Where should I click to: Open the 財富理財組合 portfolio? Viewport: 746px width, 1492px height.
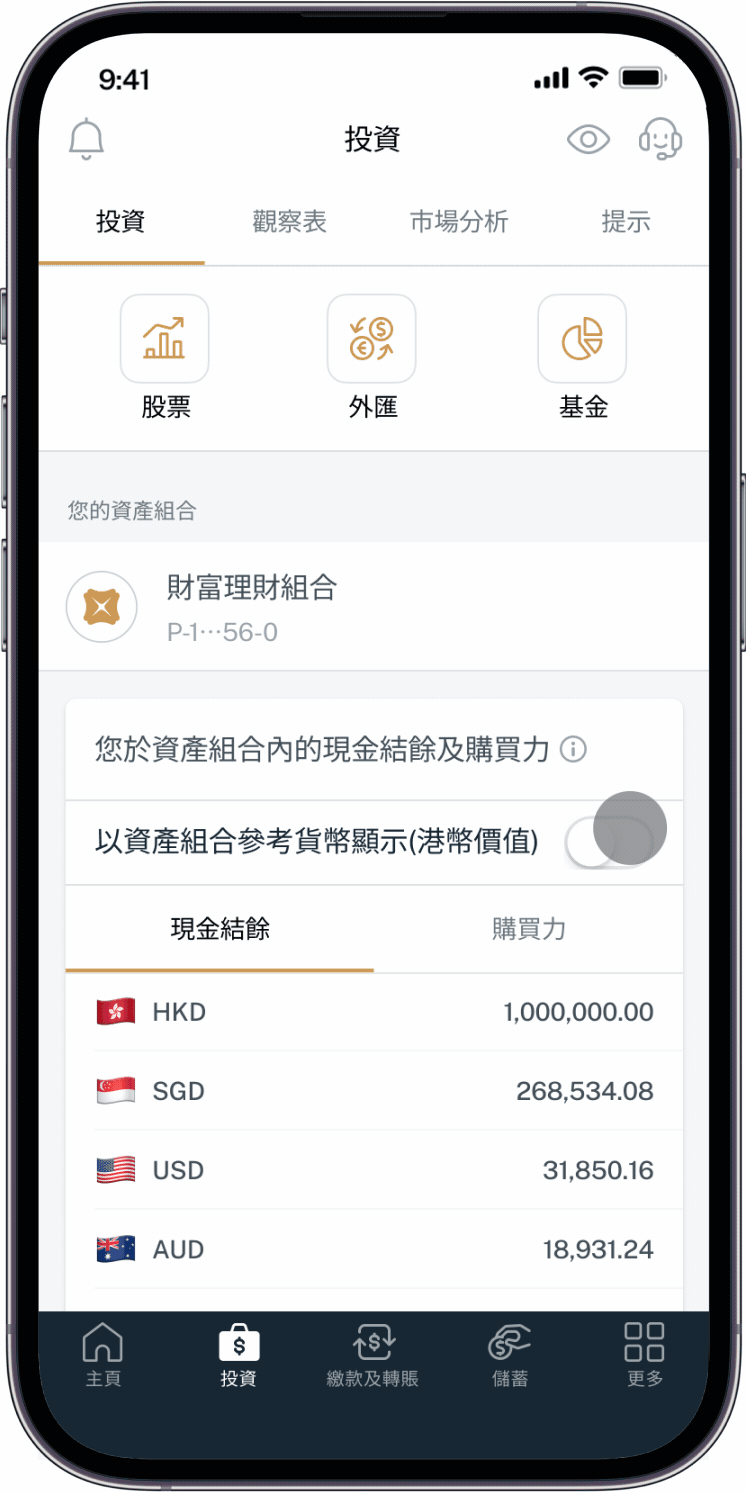pos(372,606)
